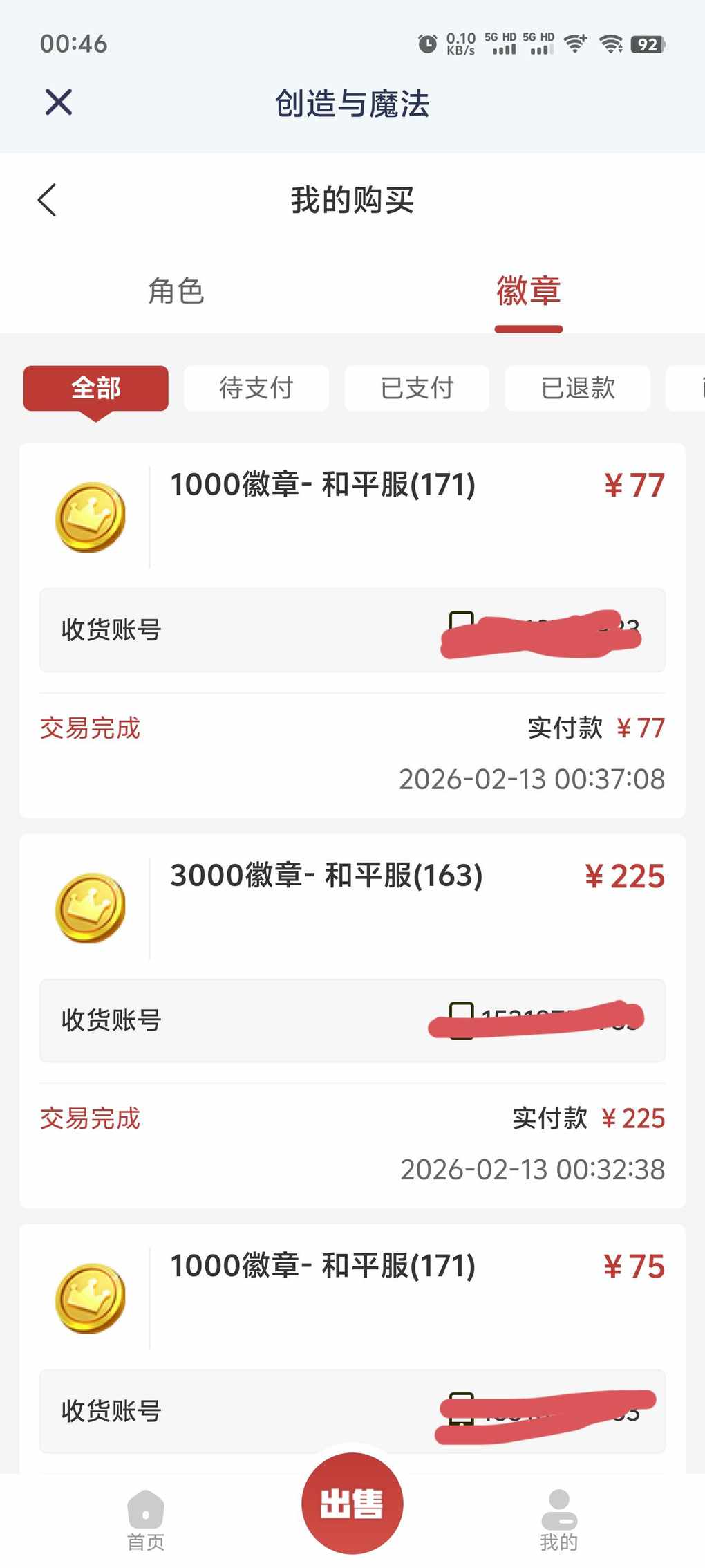Show 全部 orders
Image resolution: width=705 pixels, height=1568 pixels.
click(x=96, y=388)
